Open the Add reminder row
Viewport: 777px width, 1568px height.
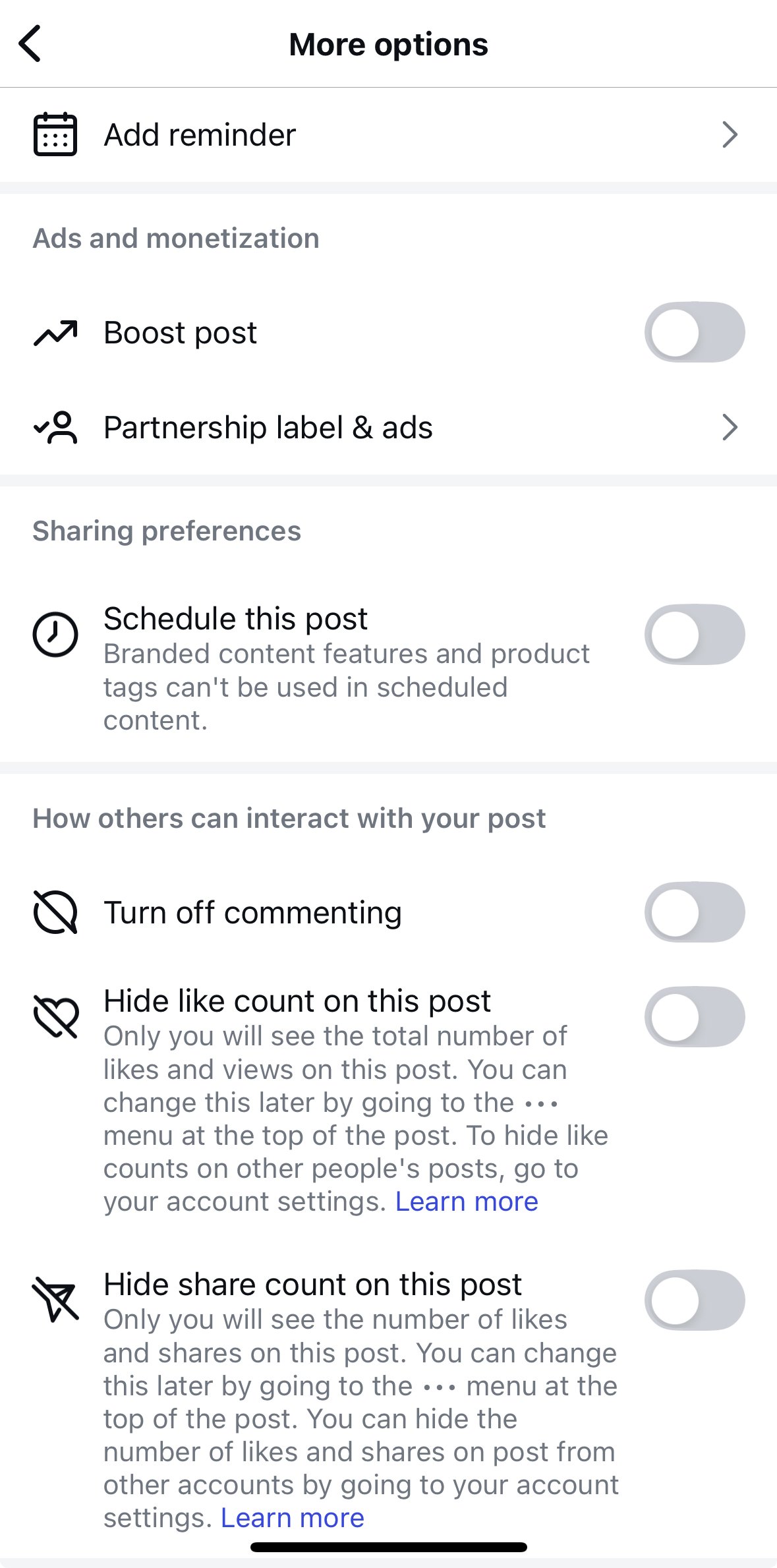coord(388,134)
